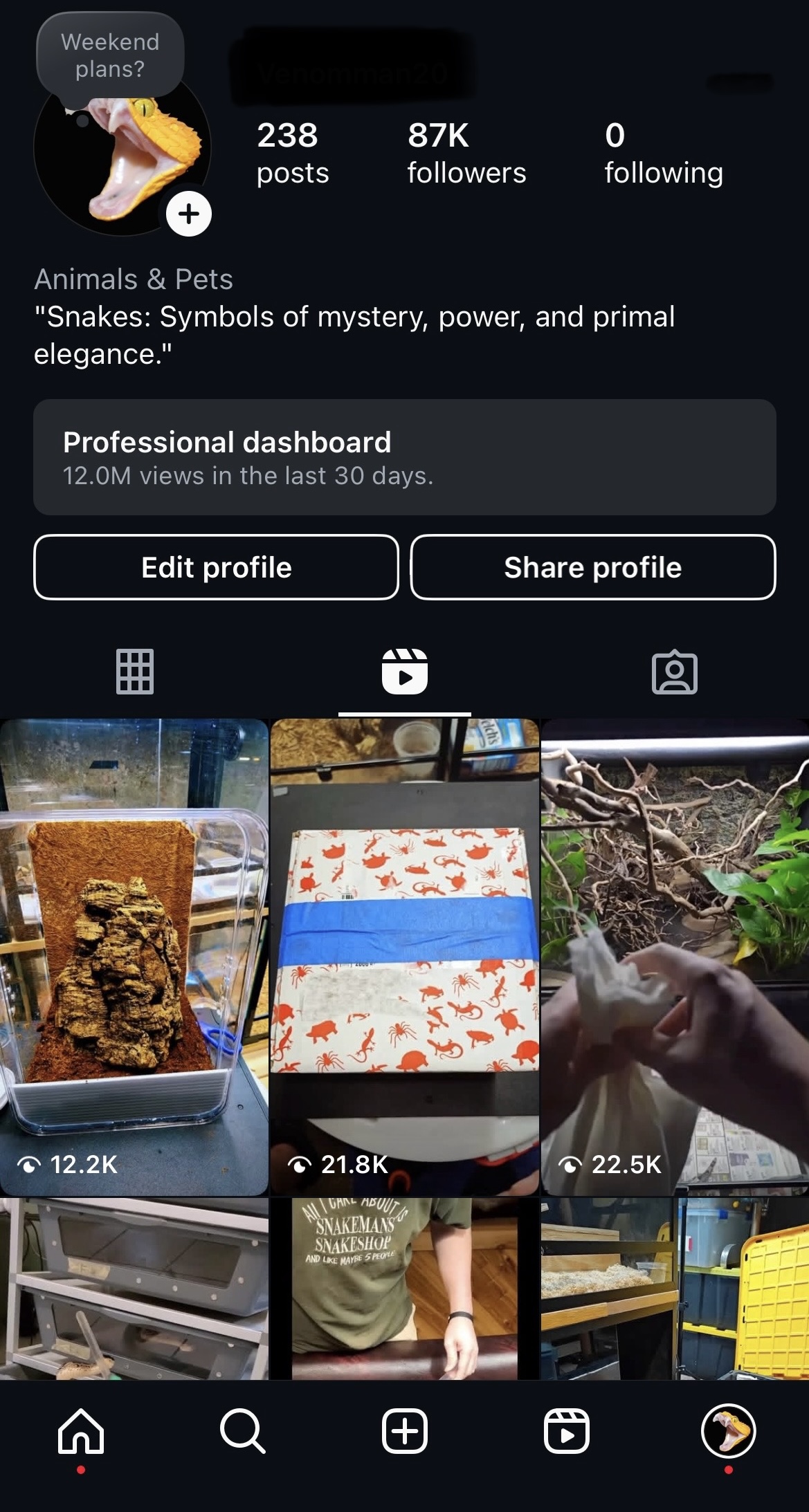Open the reel with 12.2K views
Viewport: 809px width, 1512px height.
[x=134, y=957]
